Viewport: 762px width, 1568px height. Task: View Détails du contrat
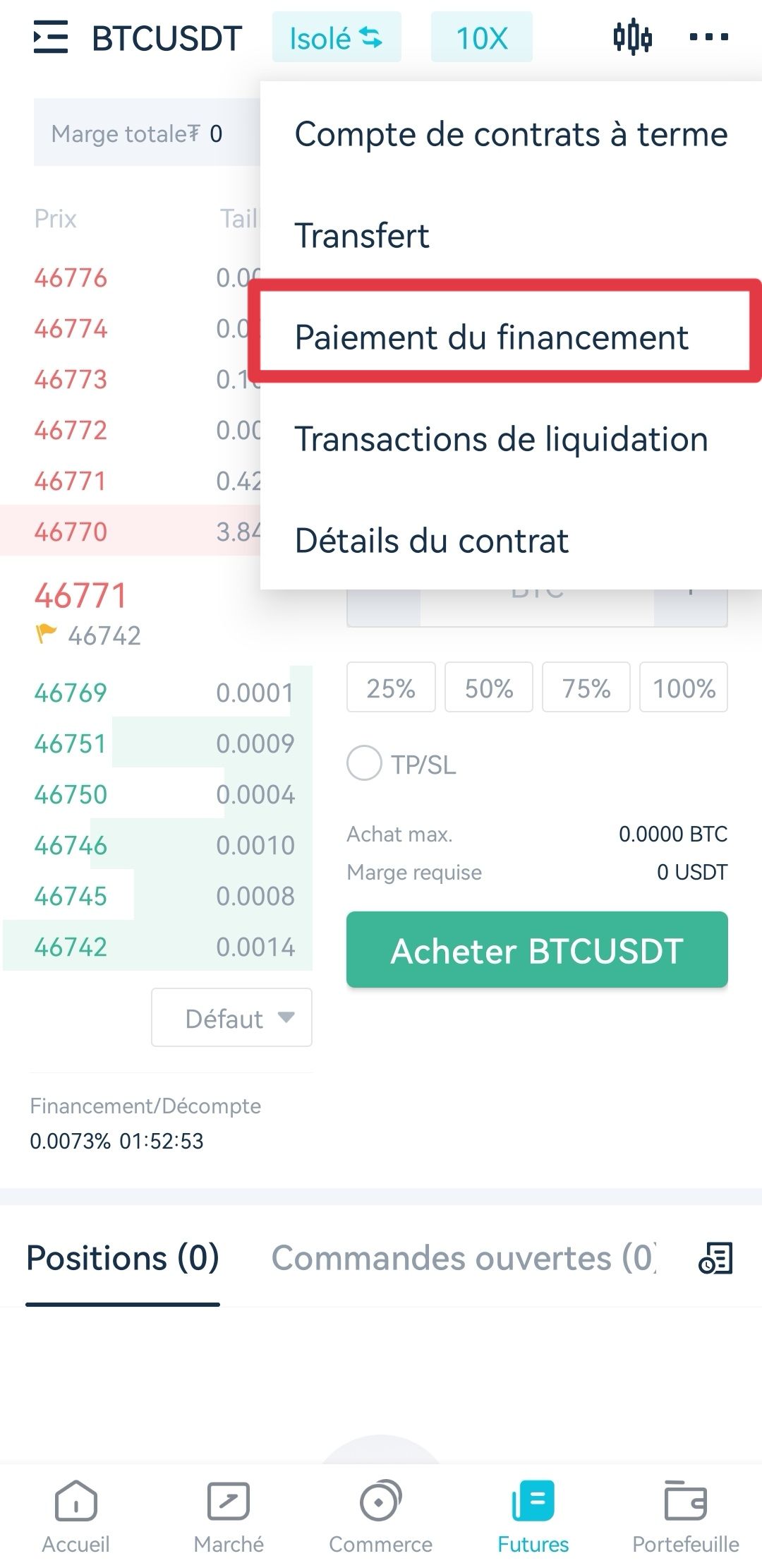coord(511,540)
